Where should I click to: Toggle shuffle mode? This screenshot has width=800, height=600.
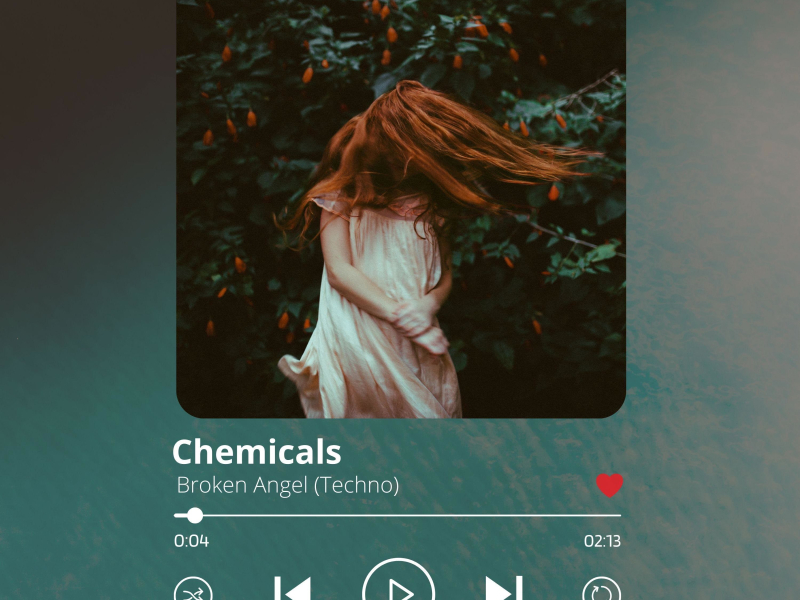tap(193, 591)
